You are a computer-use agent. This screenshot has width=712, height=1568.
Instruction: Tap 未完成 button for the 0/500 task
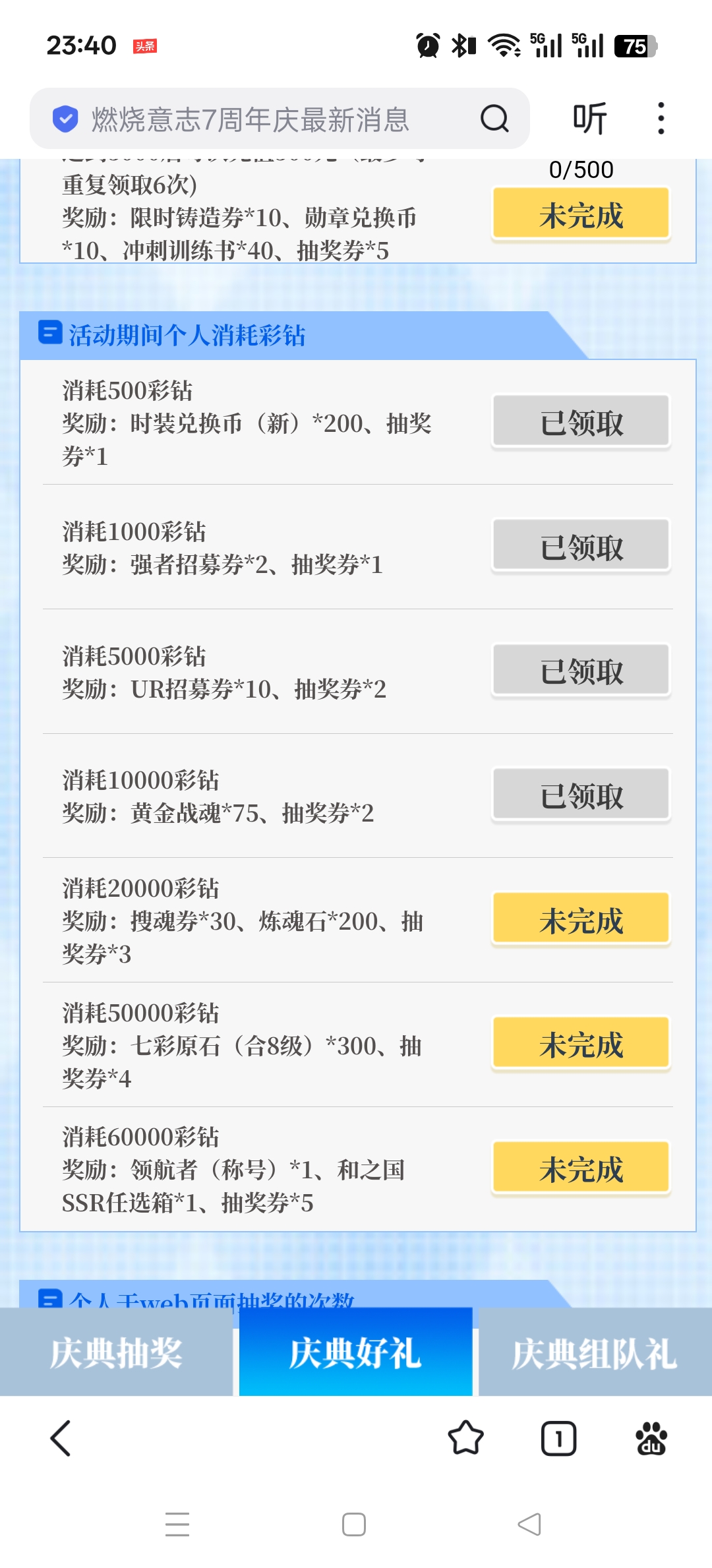pyautogui.click(x=581, y=214)
